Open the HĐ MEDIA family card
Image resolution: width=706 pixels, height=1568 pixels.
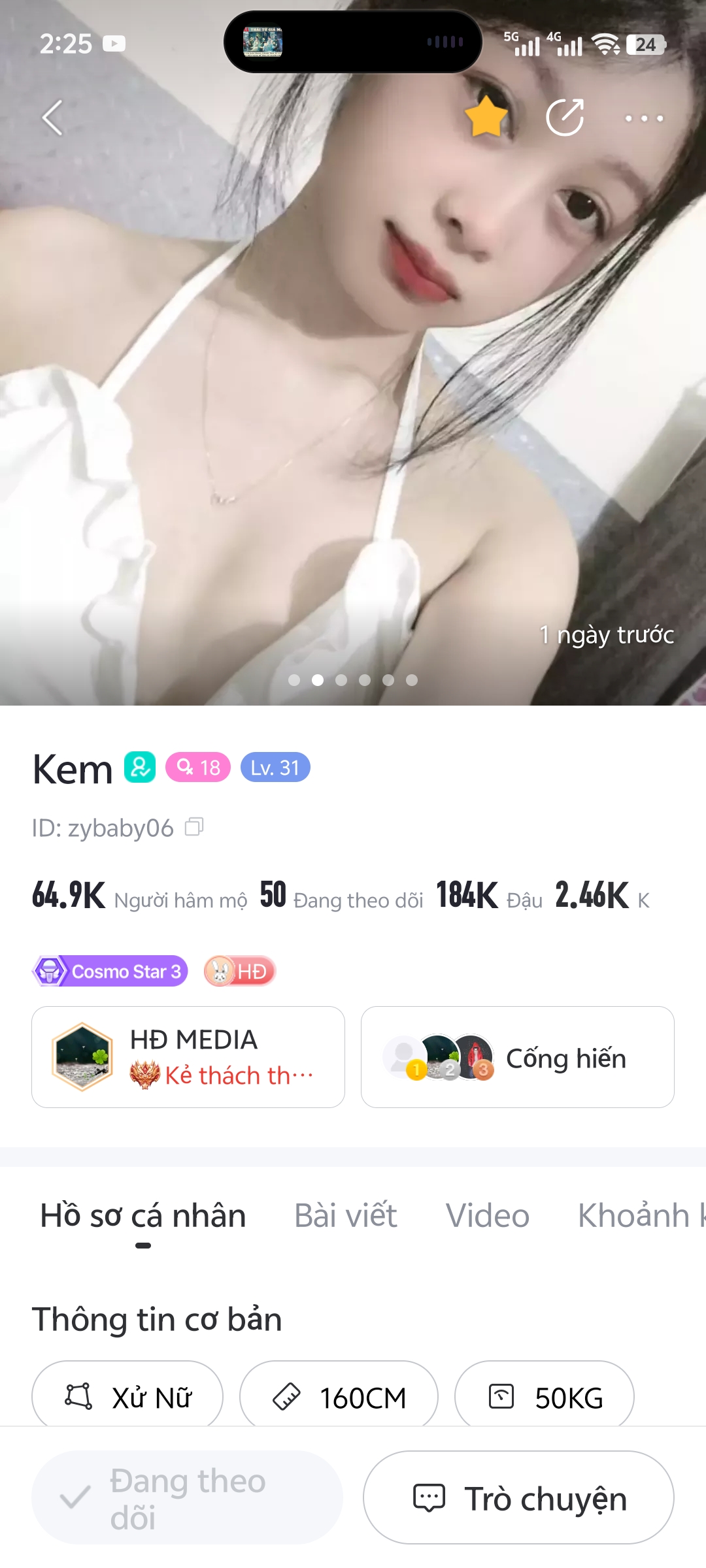pos(188,1057)
